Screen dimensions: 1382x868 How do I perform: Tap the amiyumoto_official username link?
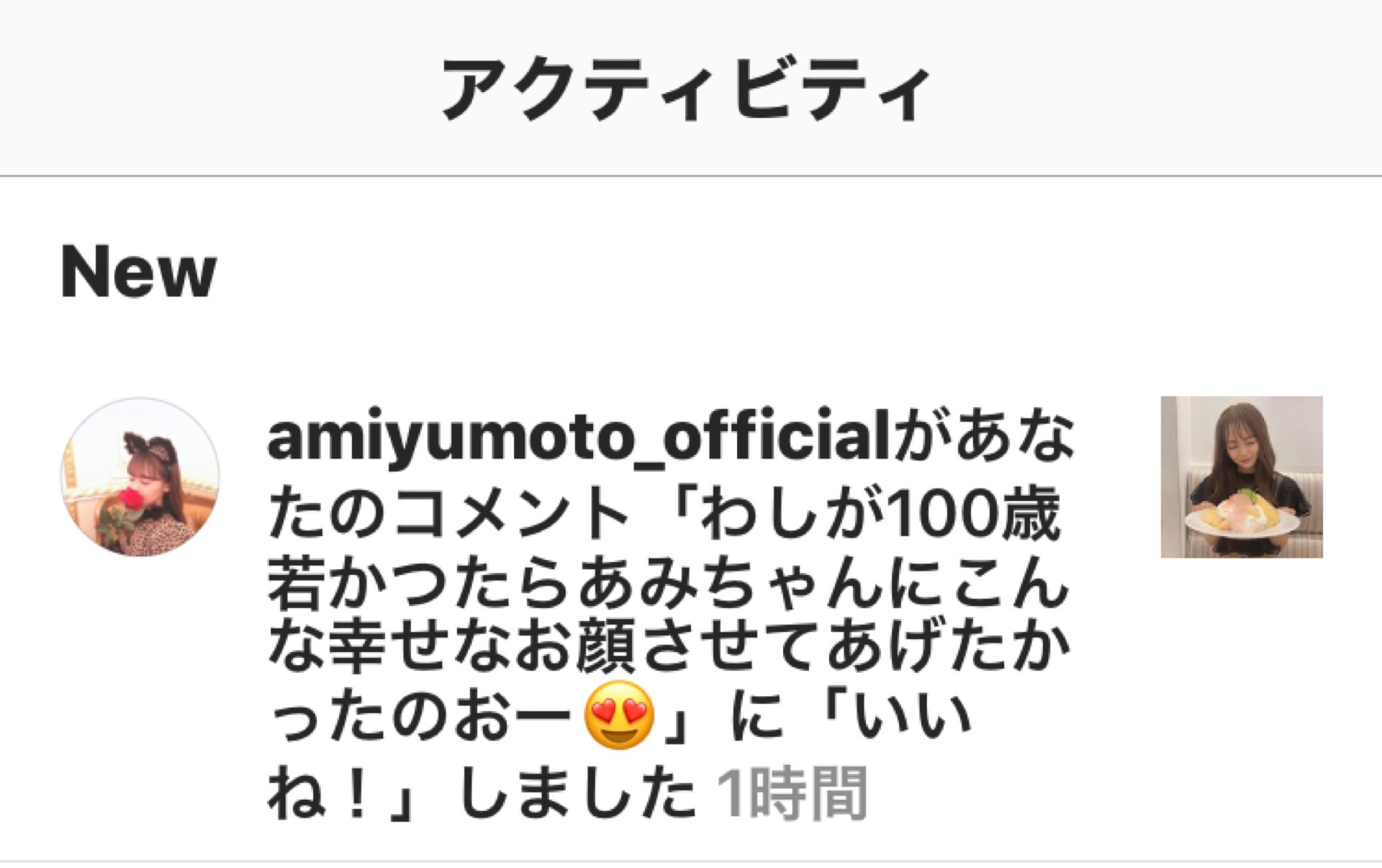coord(579,439)
